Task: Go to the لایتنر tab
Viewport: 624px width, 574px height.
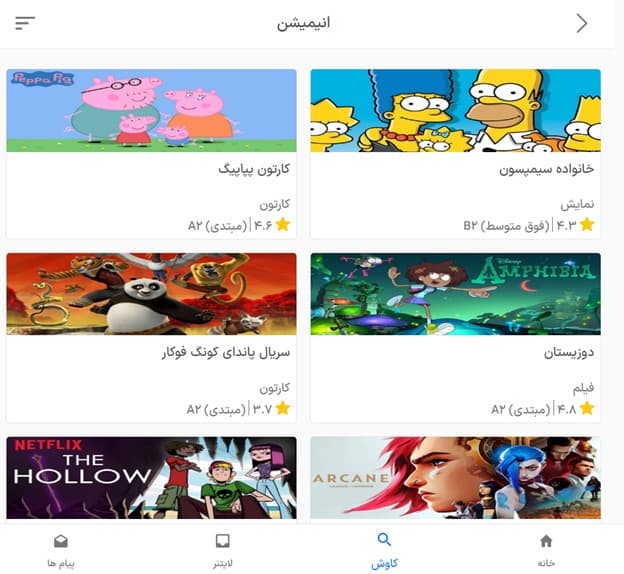Action: pyautogui.click(x=223, y=550)
